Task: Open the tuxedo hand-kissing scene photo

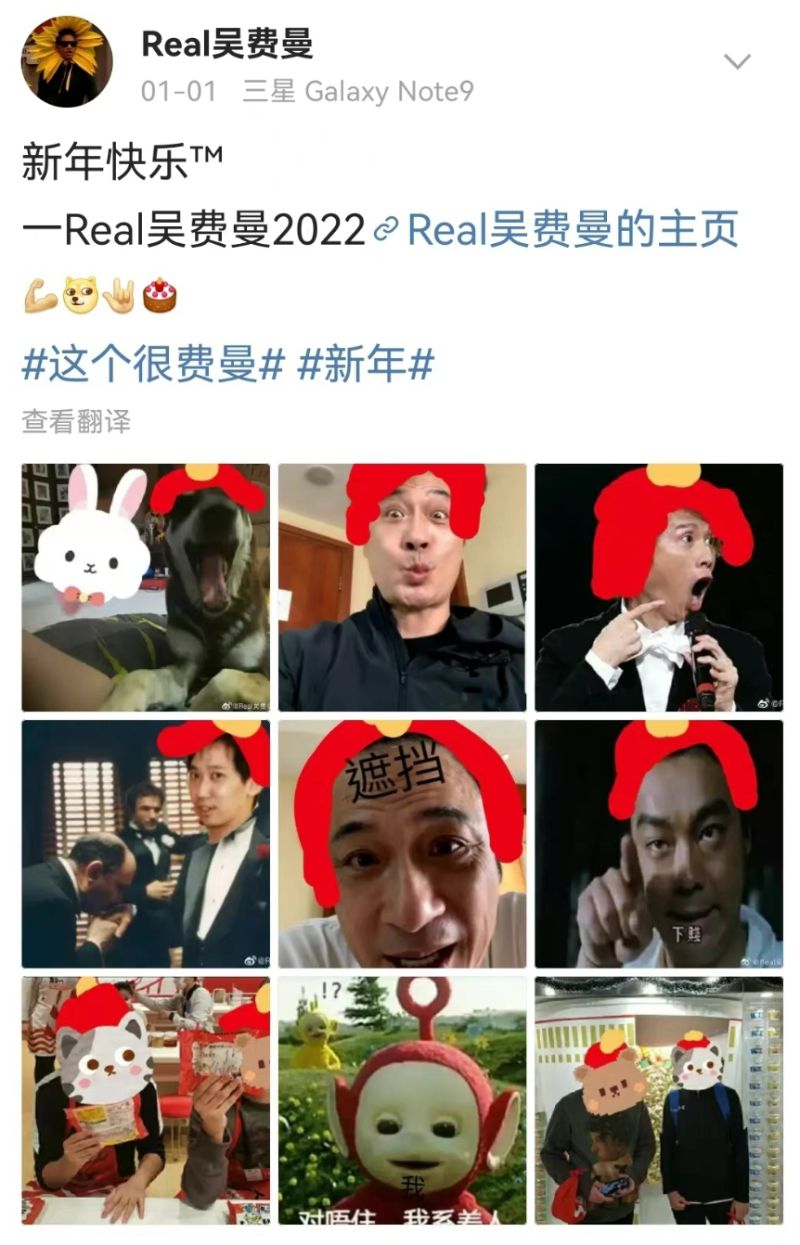Action: pyautogui.click(x=146, y=844)
